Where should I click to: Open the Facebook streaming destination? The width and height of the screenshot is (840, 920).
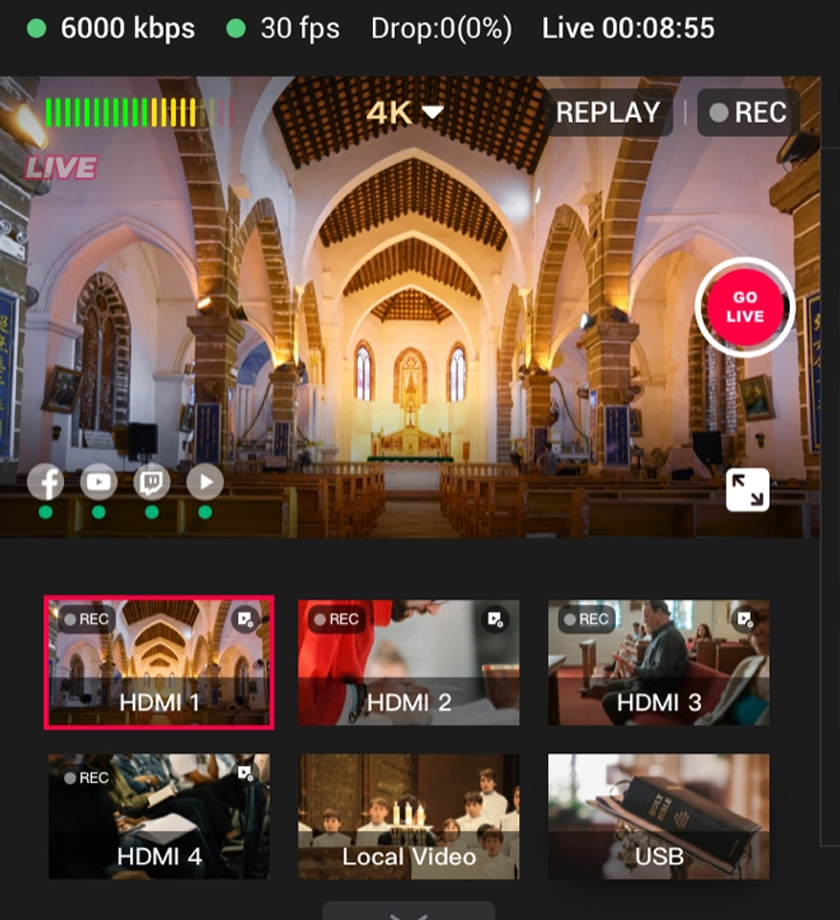pyautogui.click(x=46, y=483)
